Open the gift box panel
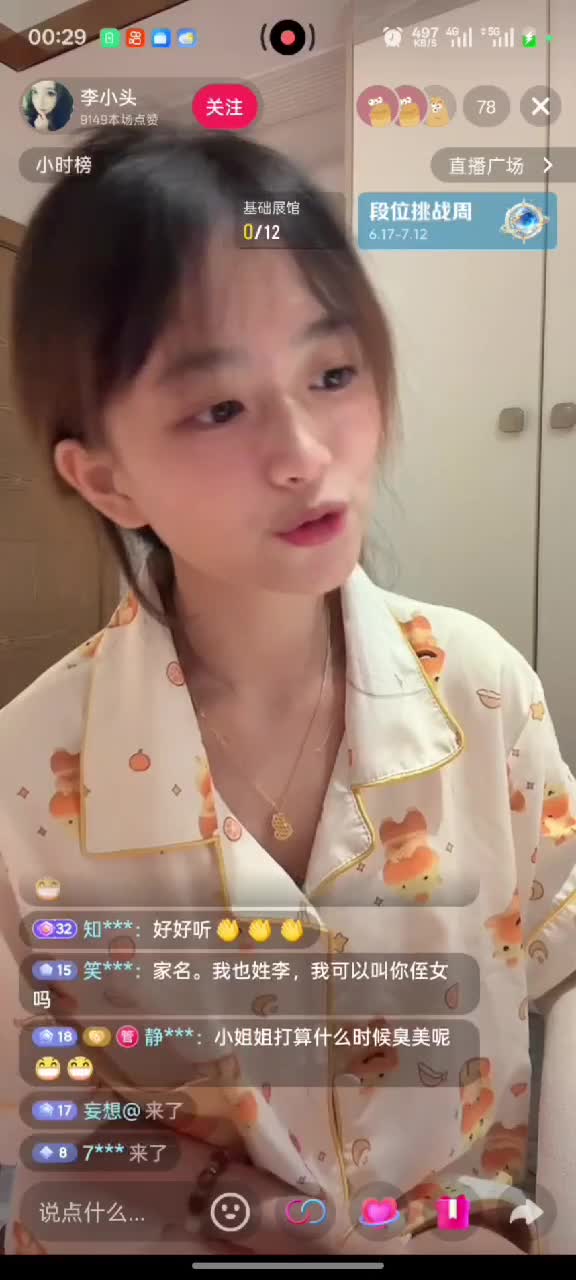576x1280 pixels. (452, 1212)
